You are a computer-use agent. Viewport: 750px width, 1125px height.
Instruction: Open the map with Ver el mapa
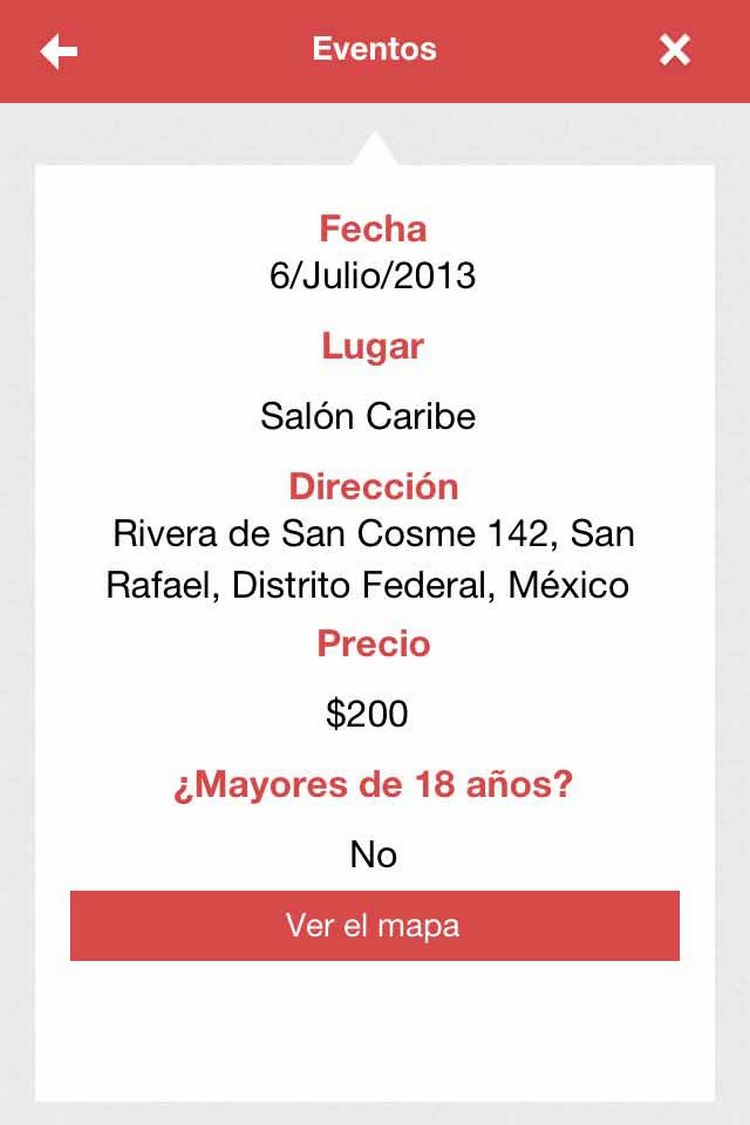click(374, 926)
